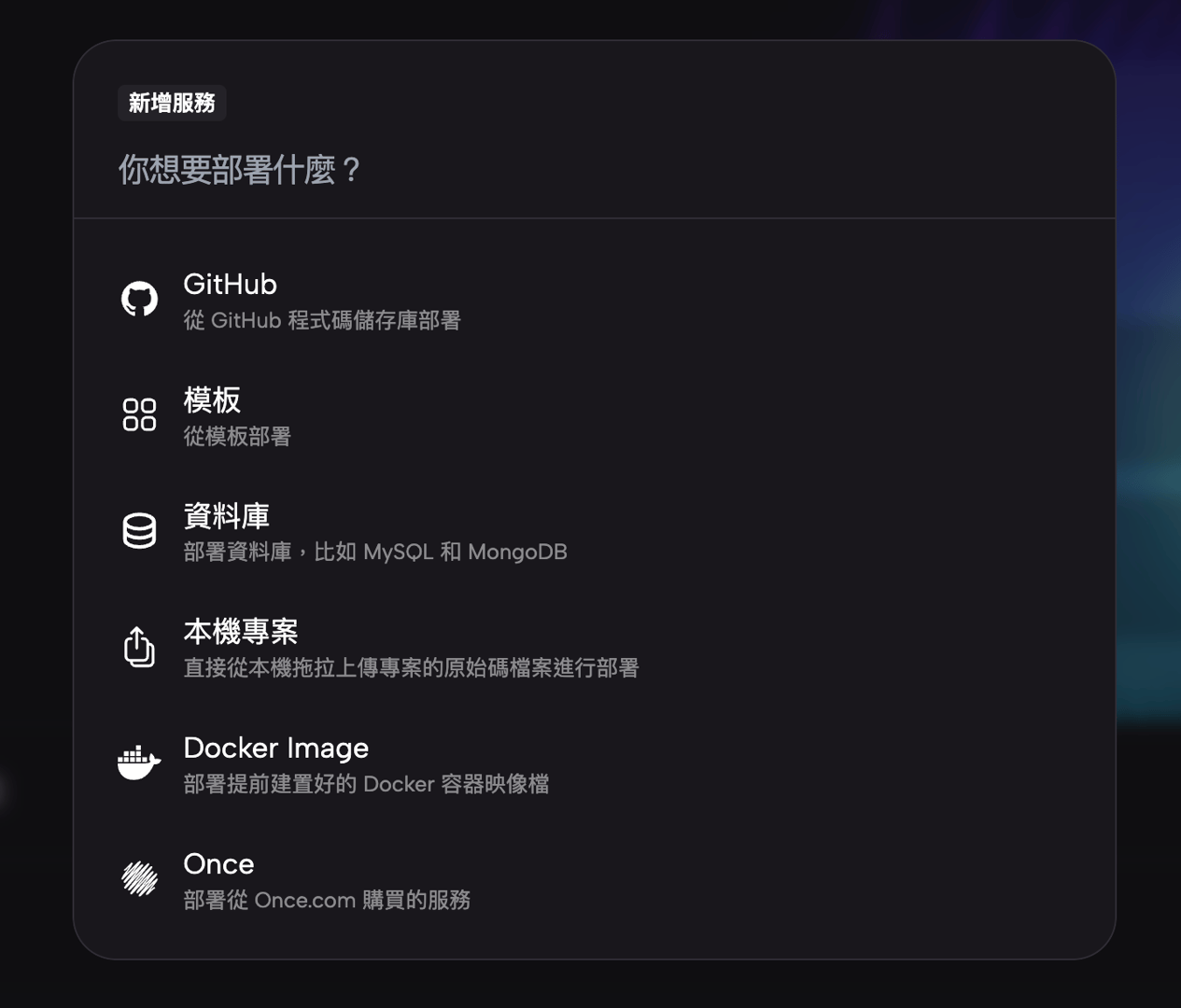This screenshot has width=1181, height=1008.
Task: Choose the Docker Image option
Action: click(365, 763)
